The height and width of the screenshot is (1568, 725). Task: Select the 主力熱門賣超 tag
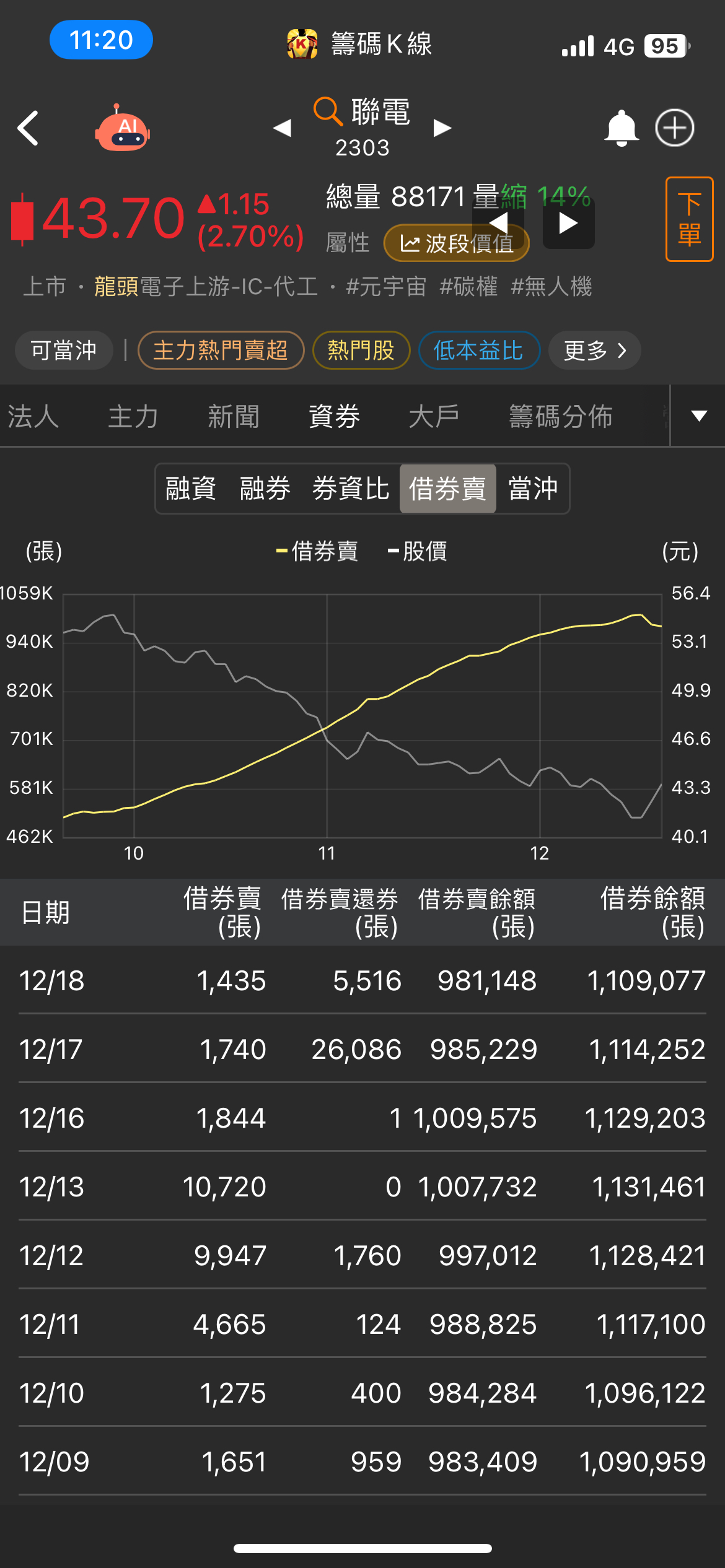(221, 351)
